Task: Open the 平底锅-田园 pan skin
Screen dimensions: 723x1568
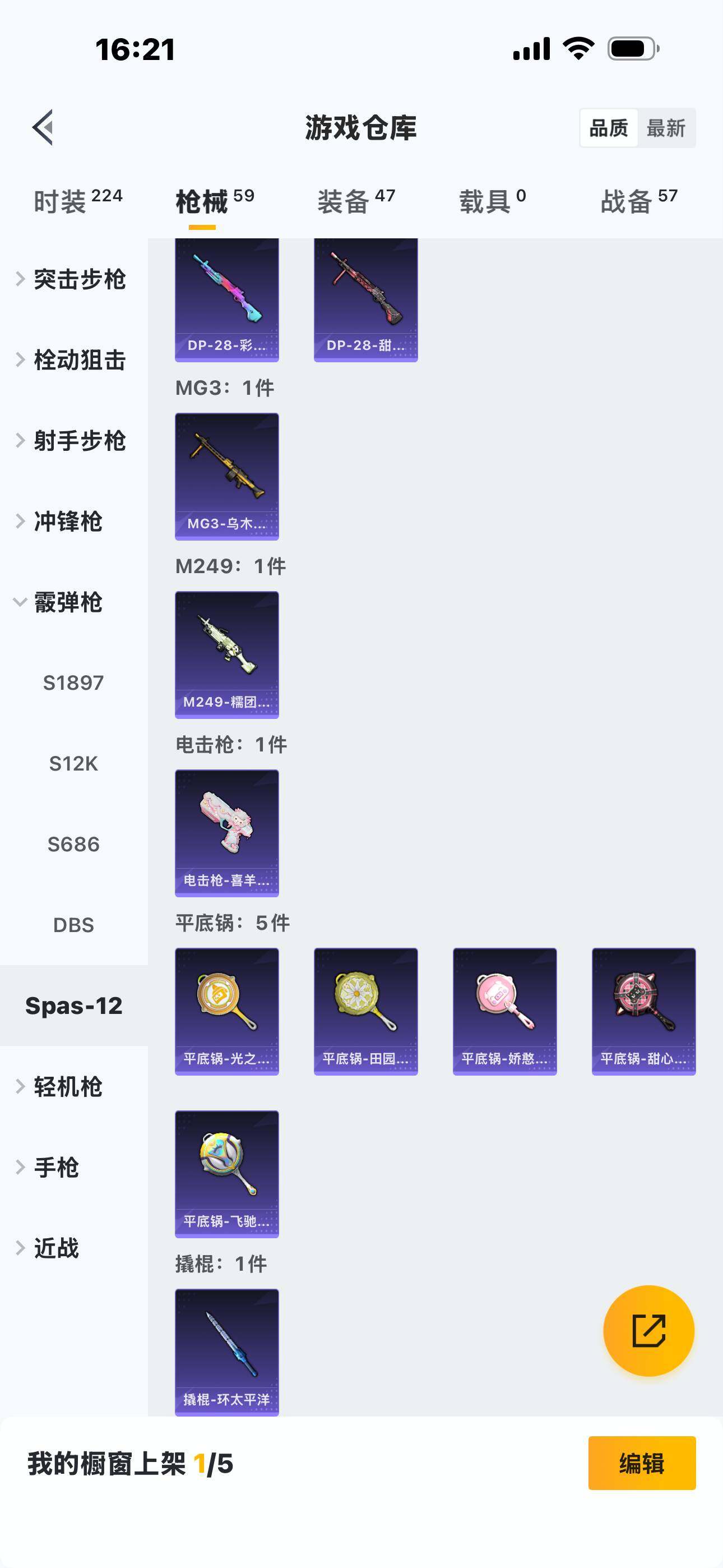Action: pyautogui.click(x=366, y=1011)
